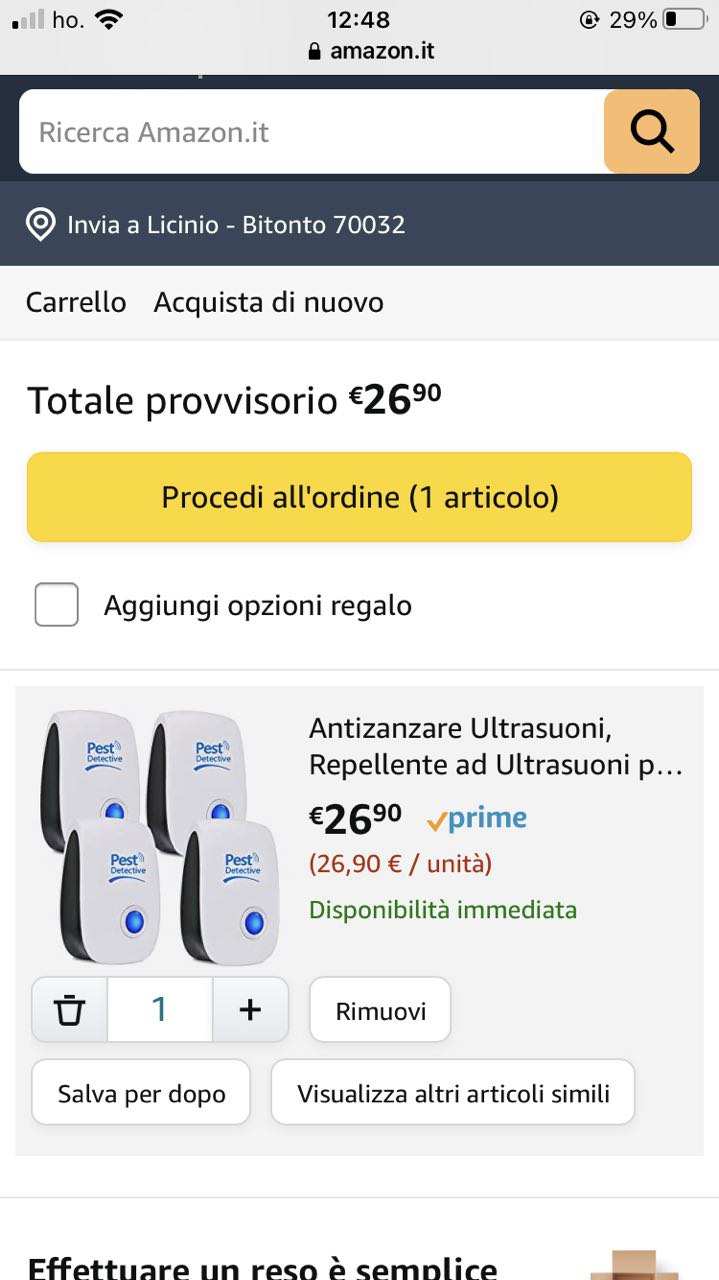Tap the Rimuovi button
The image size is (719, 1280).
(x=380, y=1010)
